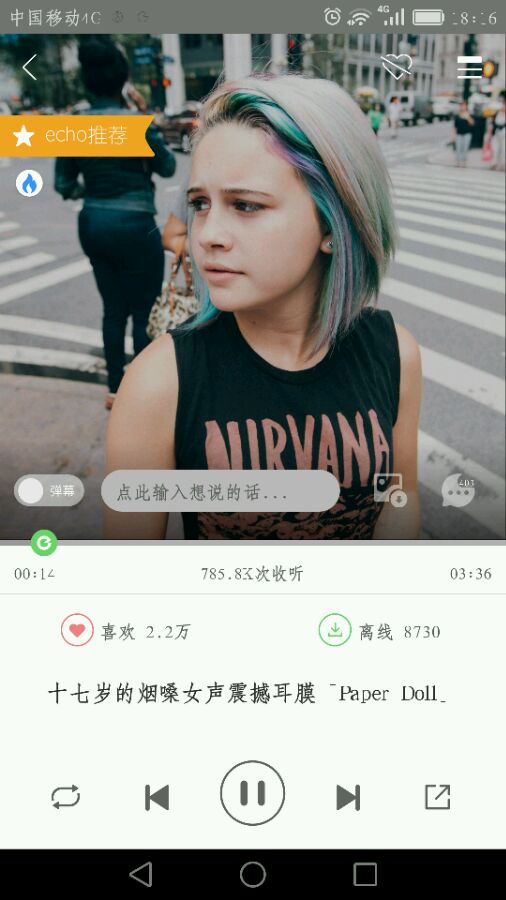Share the song with export icon

[x=438, y=797]
